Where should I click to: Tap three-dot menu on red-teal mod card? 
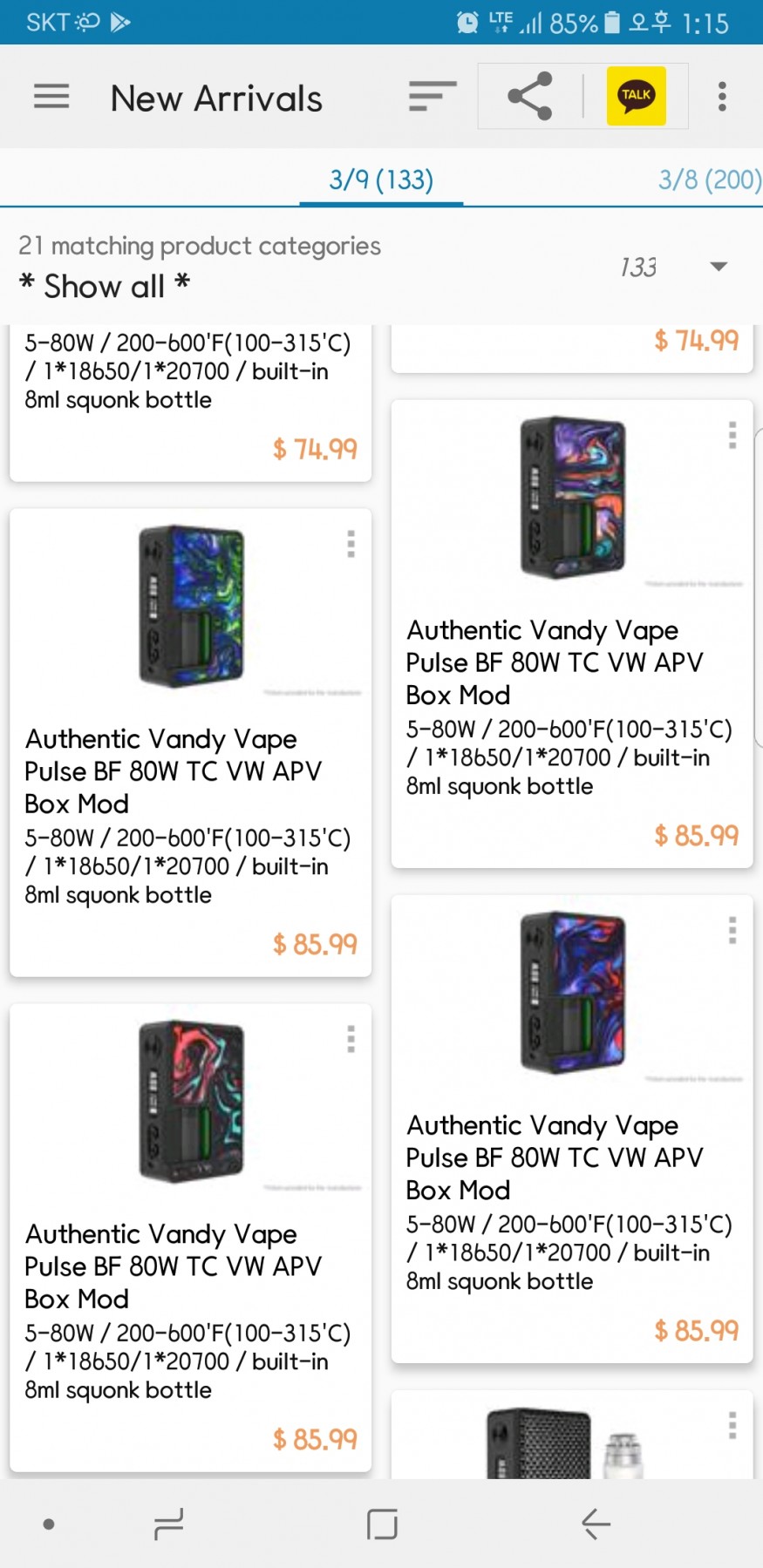tap(351, 1039)
